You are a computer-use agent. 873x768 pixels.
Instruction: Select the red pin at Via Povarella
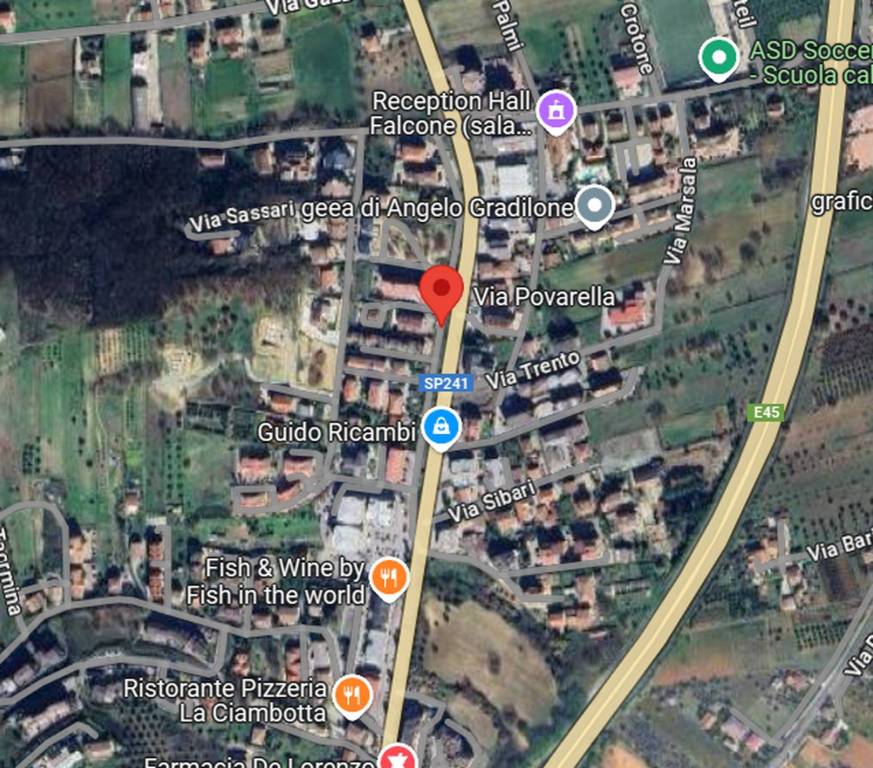click(440, 291)
